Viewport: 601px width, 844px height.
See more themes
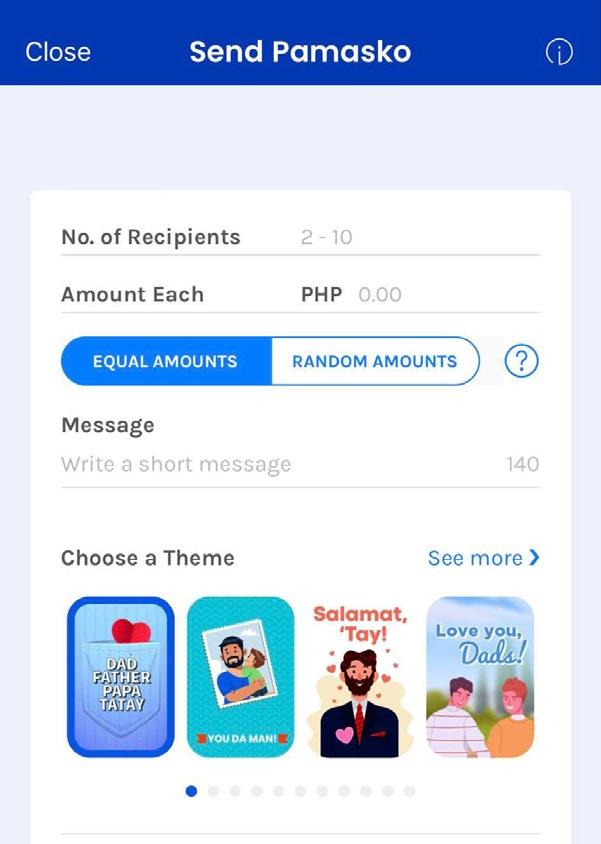(x=483, y=558)
